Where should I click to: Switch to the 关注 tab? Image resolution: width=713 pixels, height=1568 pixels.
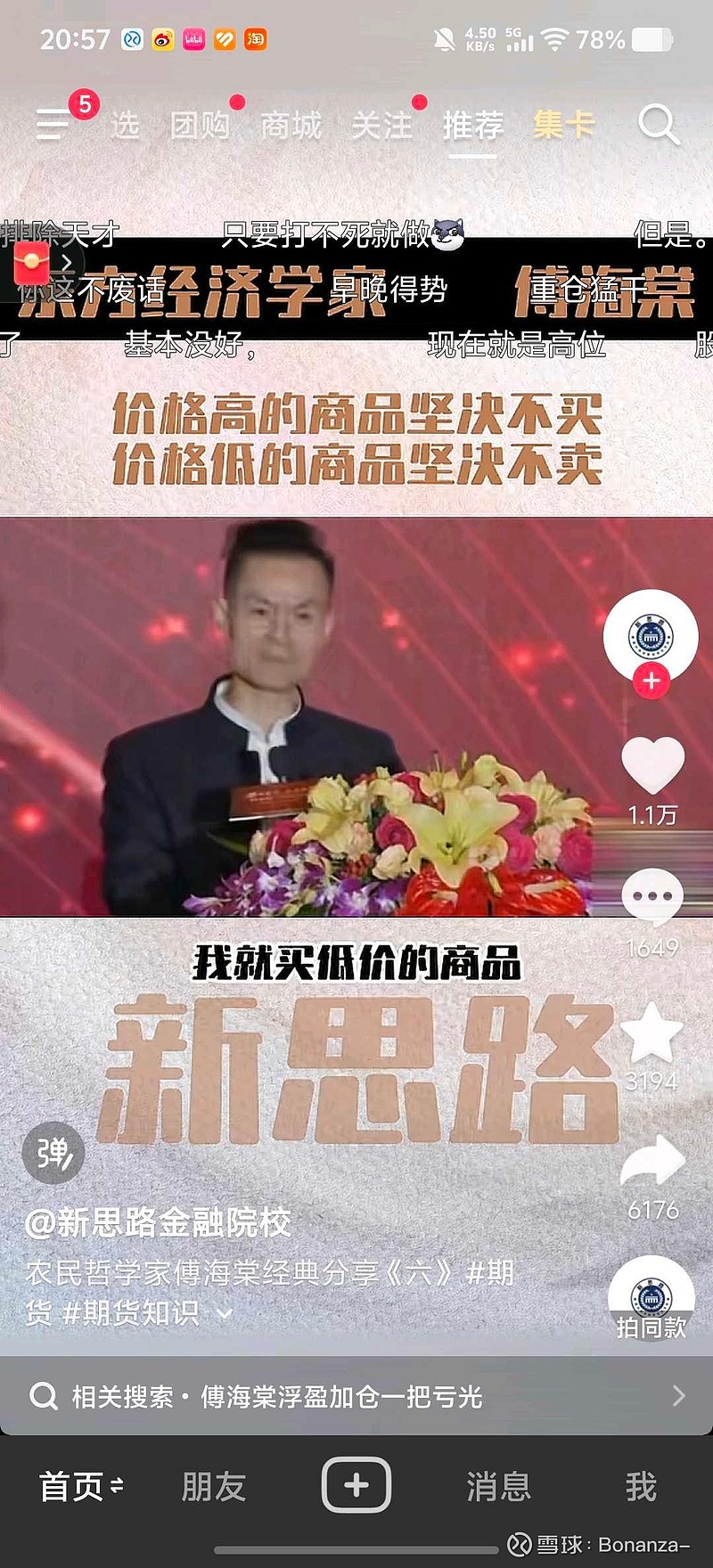(x=383, y=125)
